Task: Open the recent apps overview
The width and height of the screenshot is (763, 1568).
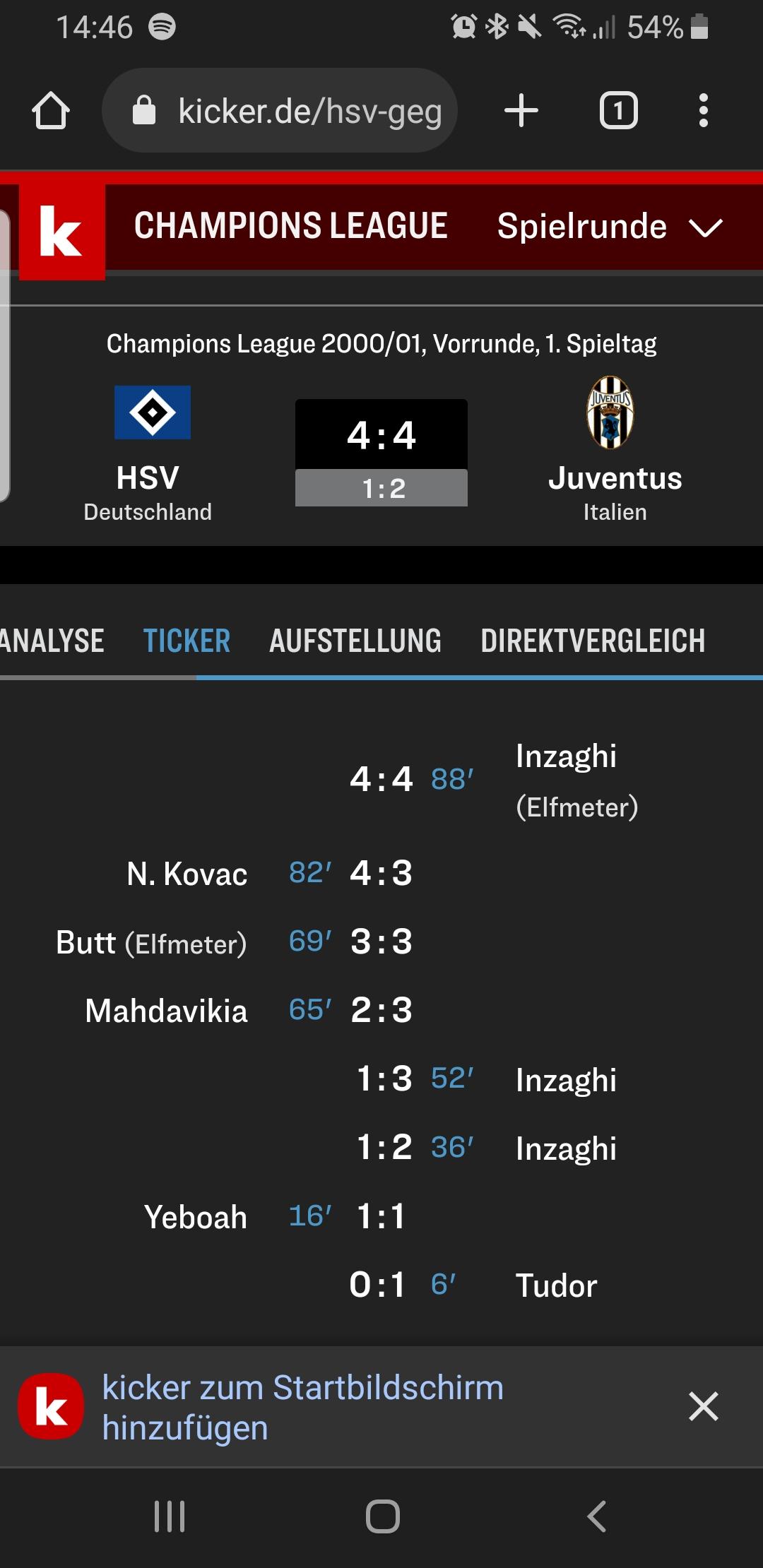Action: pyautogui.click(x=170, y=1516)
